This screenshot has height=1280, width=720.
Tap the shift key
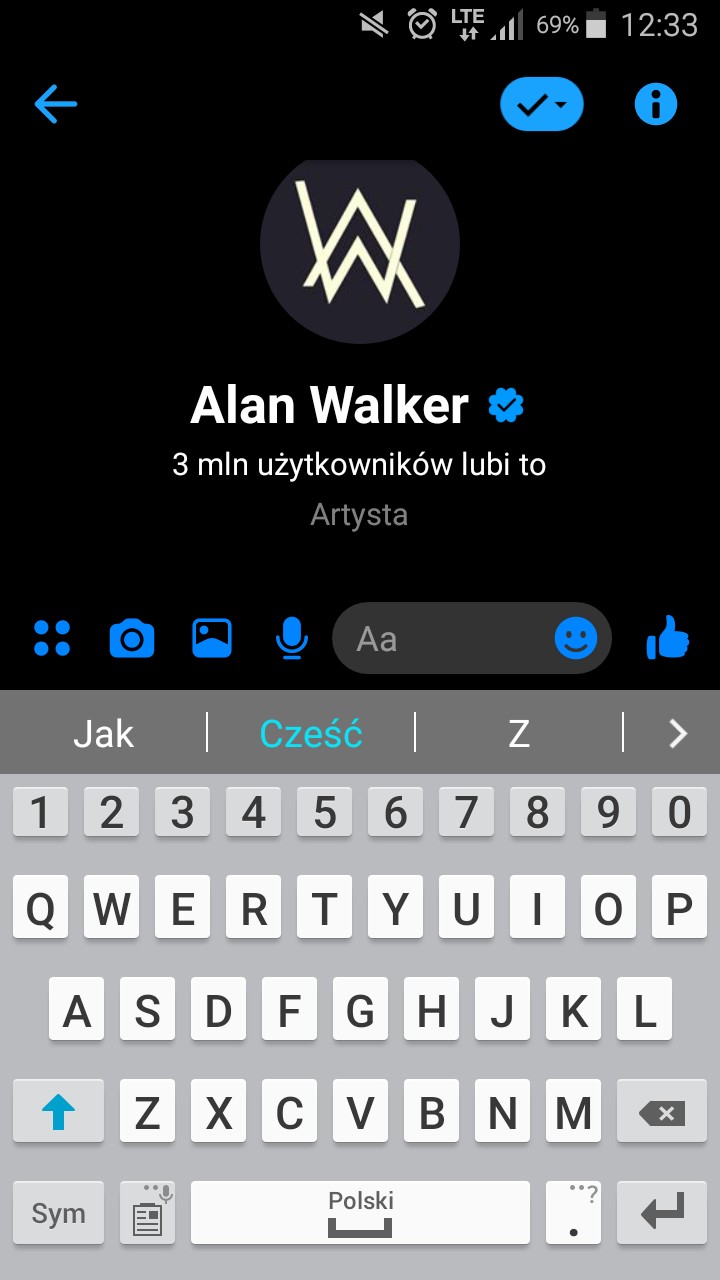click(x=58, y=1112)
